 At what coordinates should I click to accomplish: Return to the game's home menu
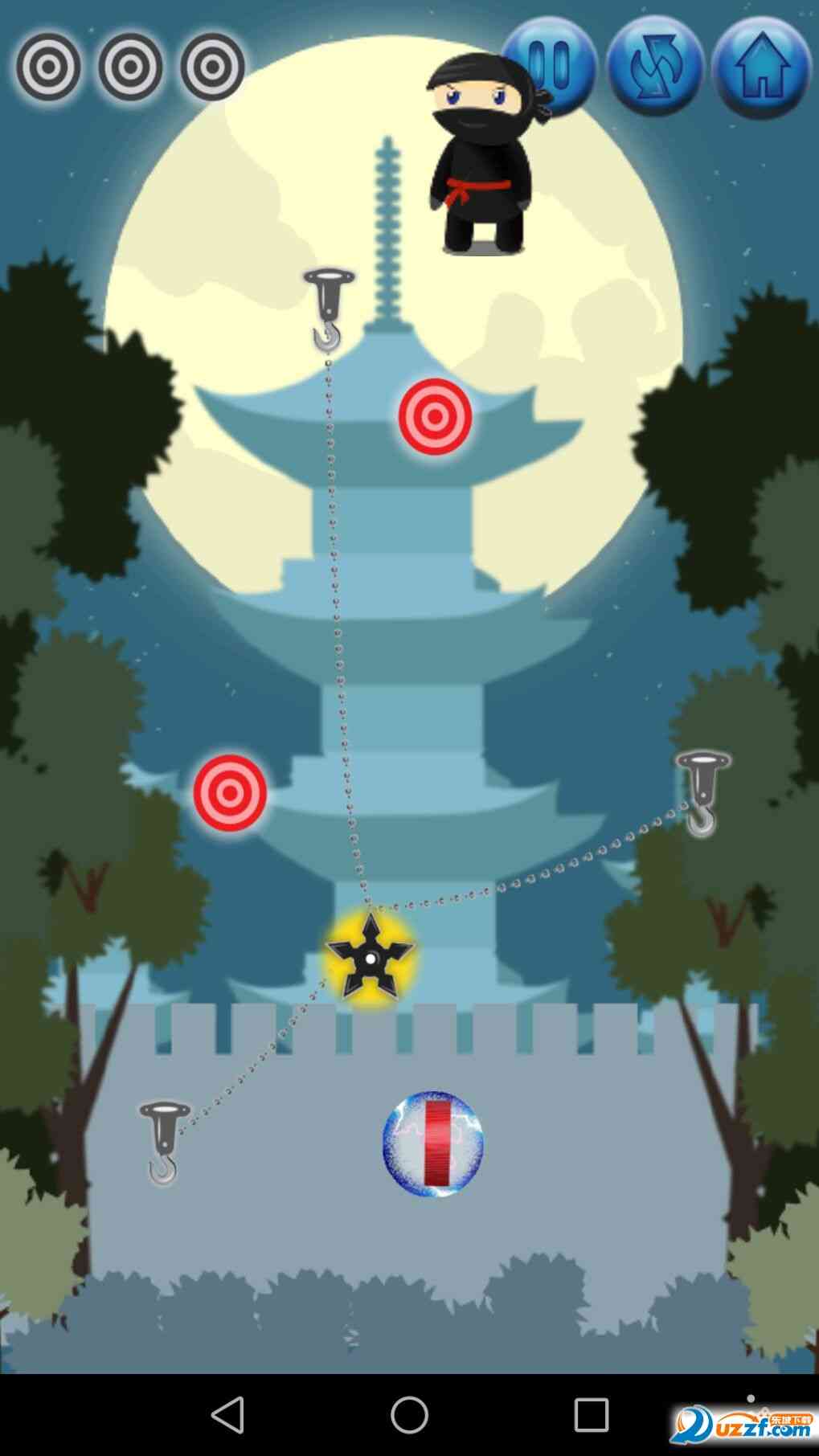coord(761,66)
